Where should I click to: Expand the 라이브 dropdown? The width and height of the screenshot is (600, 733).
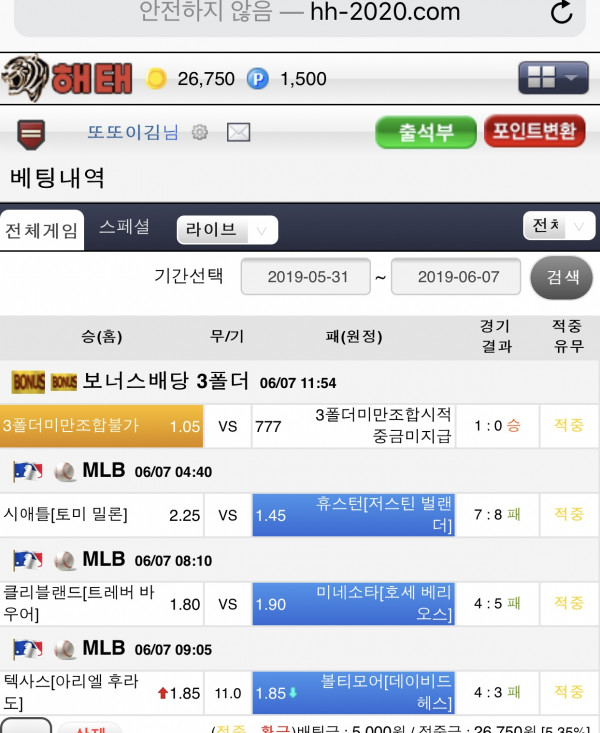[x=227, y=231]
